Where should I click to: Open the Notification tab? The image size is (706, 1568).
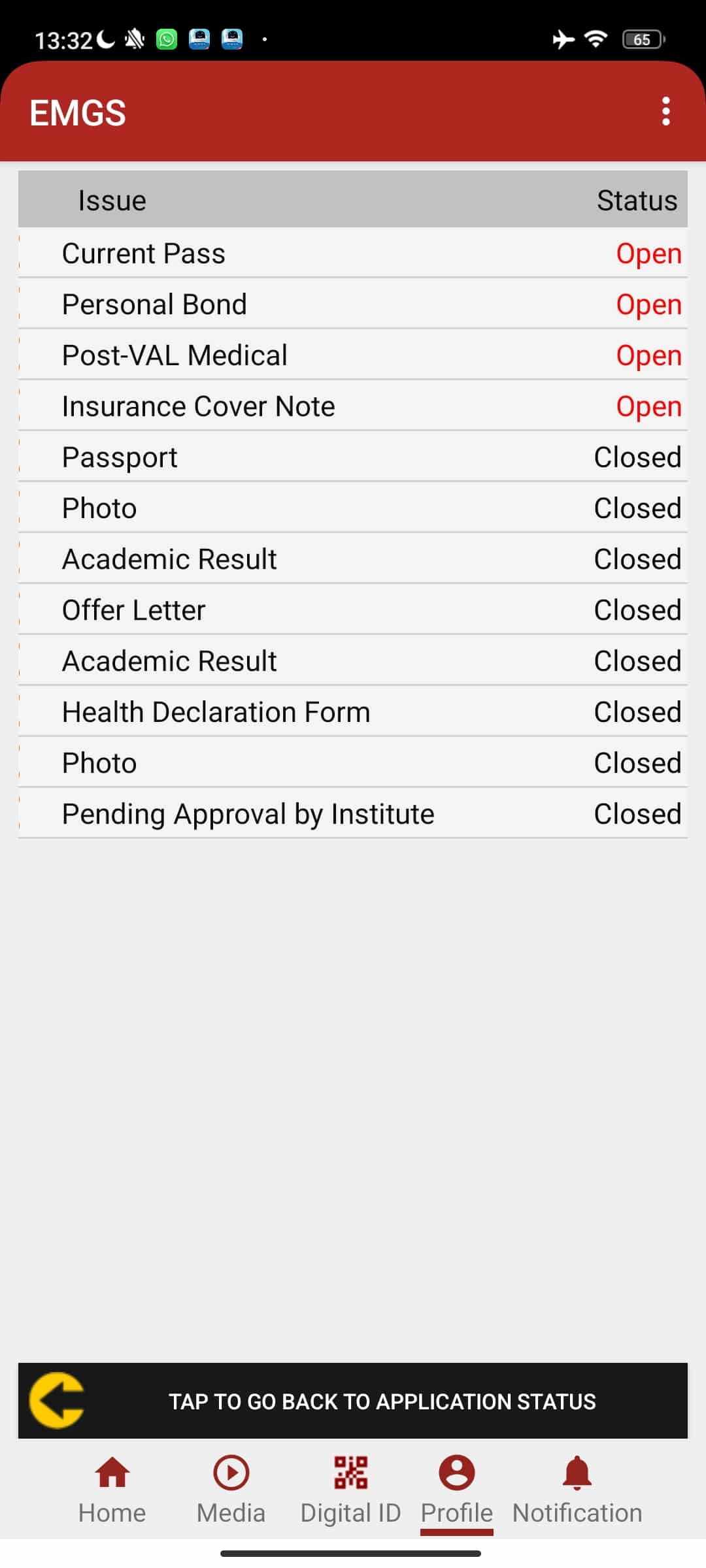(x=577, y=1490)
